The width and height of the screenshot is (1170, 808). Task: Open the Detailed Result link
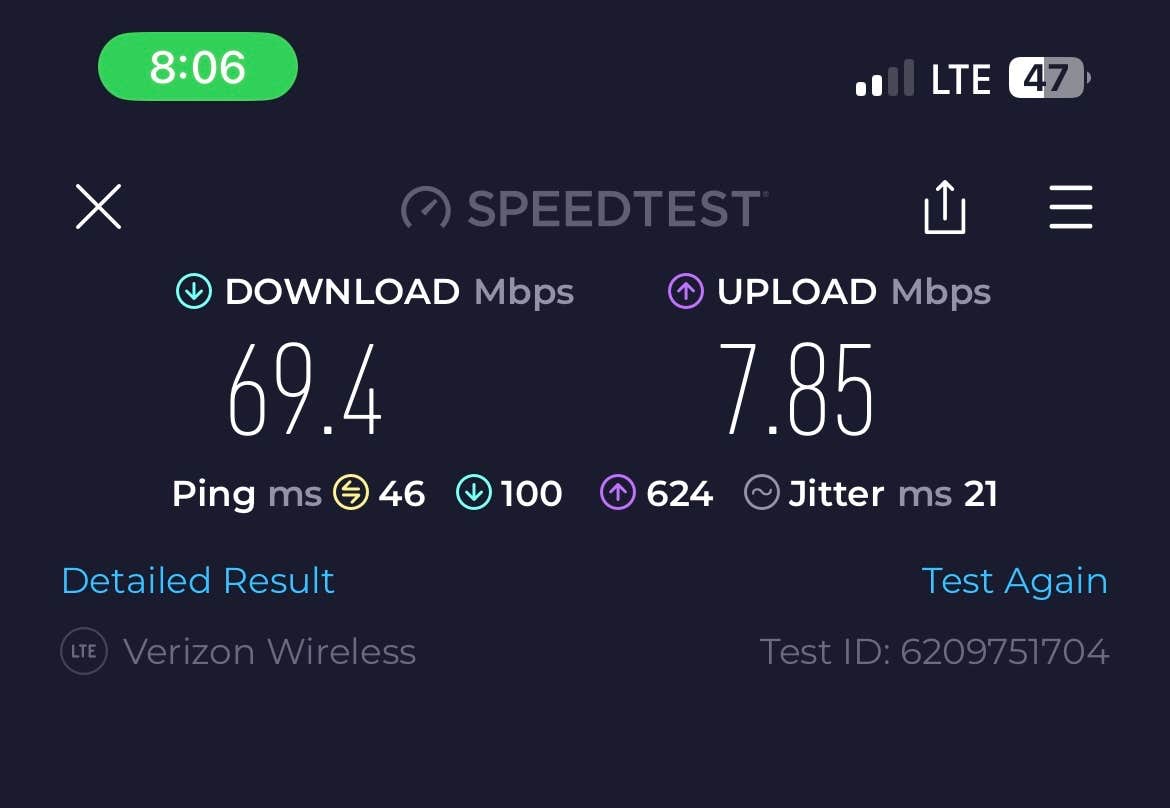pos(198,581)
